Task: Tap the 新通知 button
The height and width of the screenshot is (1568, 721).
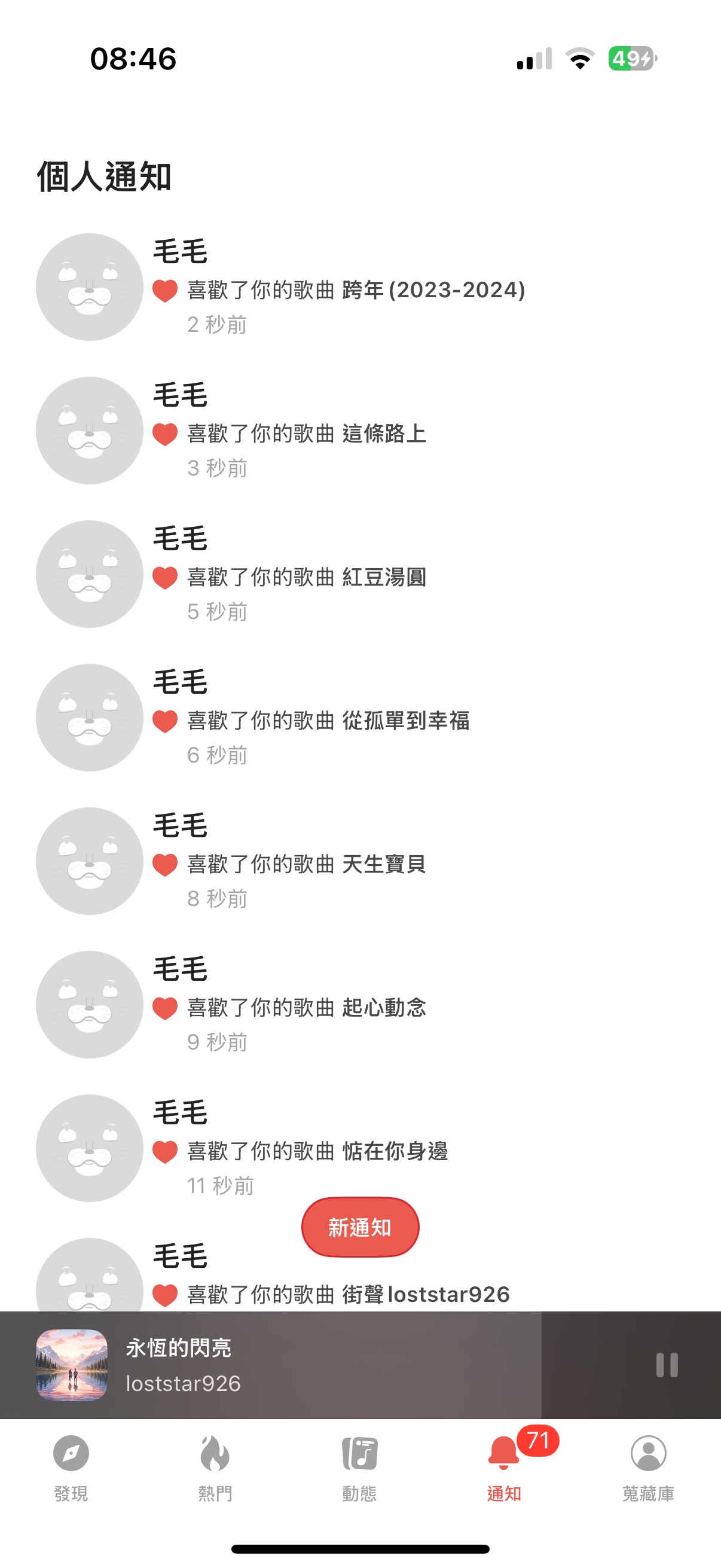Action: tap(360, 1227)
